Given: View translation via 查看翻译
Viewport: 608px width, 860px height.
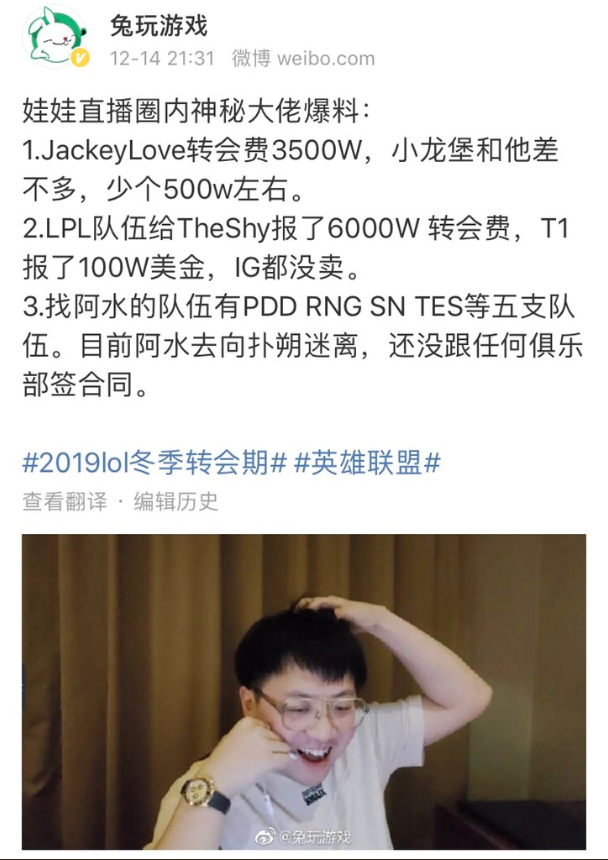Looking at the screenshot, I should click(64, 502).
